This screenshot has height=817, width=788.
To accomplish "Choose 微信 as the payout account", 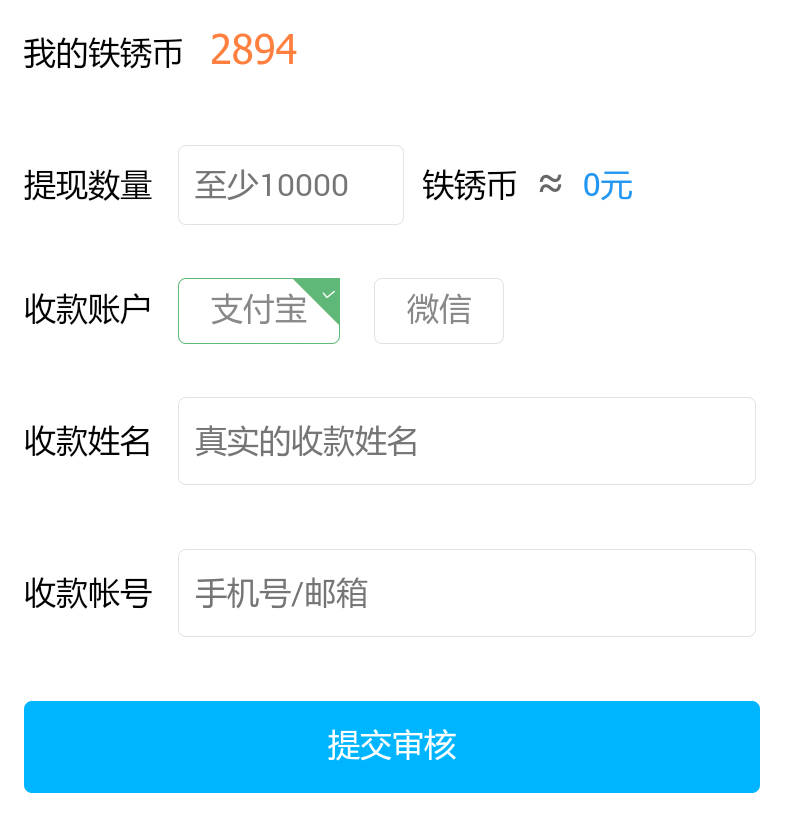I will pos(438,310).
